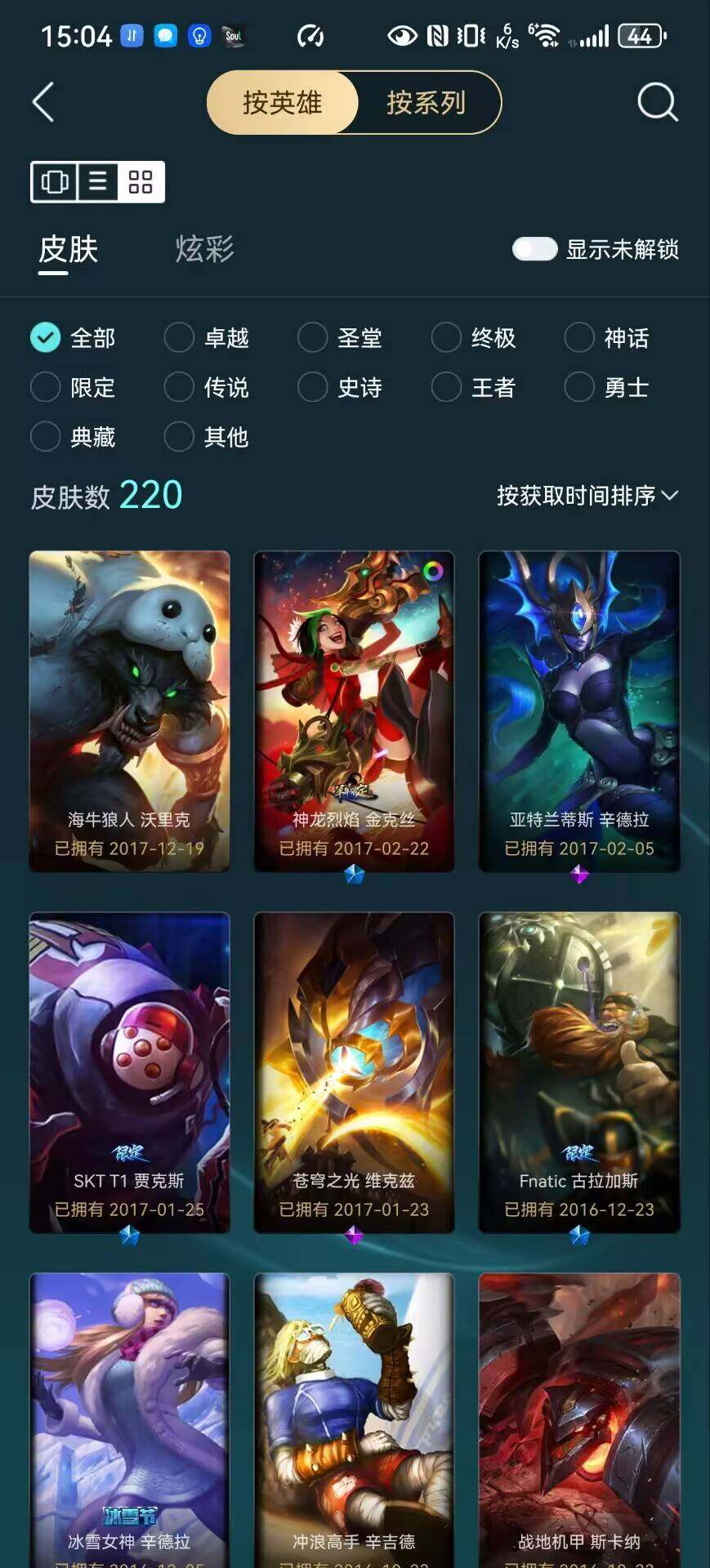Expand the 按获取时间排序 dropdown

pos(587,496)
